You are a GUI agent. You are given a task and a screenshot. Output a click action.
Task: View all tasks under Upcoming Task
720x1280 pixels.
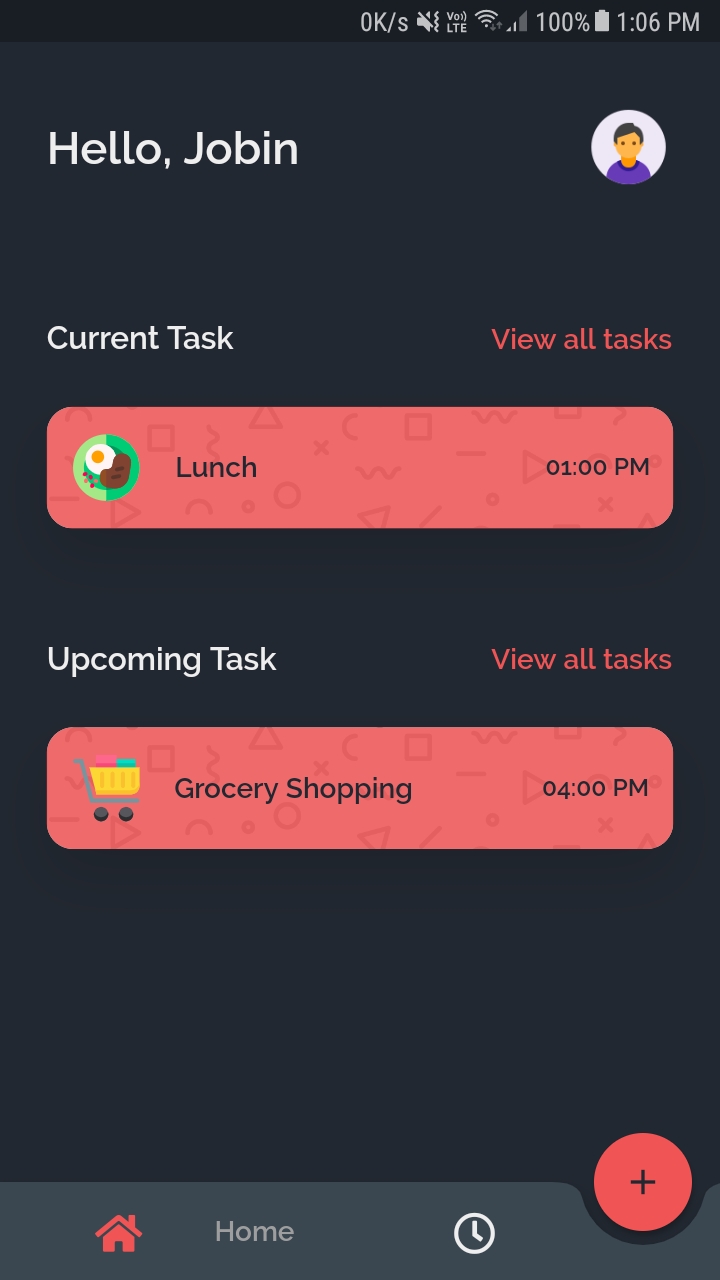point(581,659)
